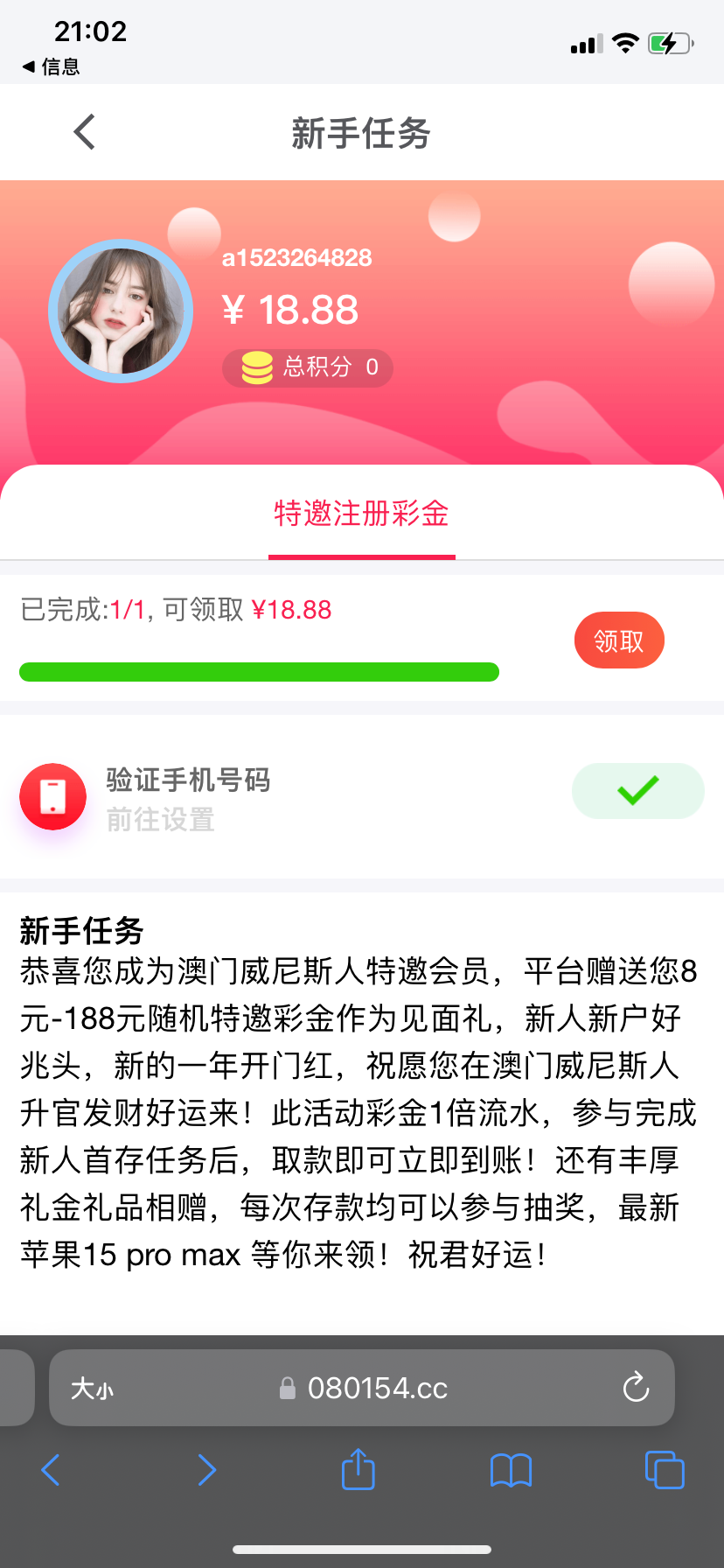Tap Safari's forward navigation chevron

pos(206,1470)
